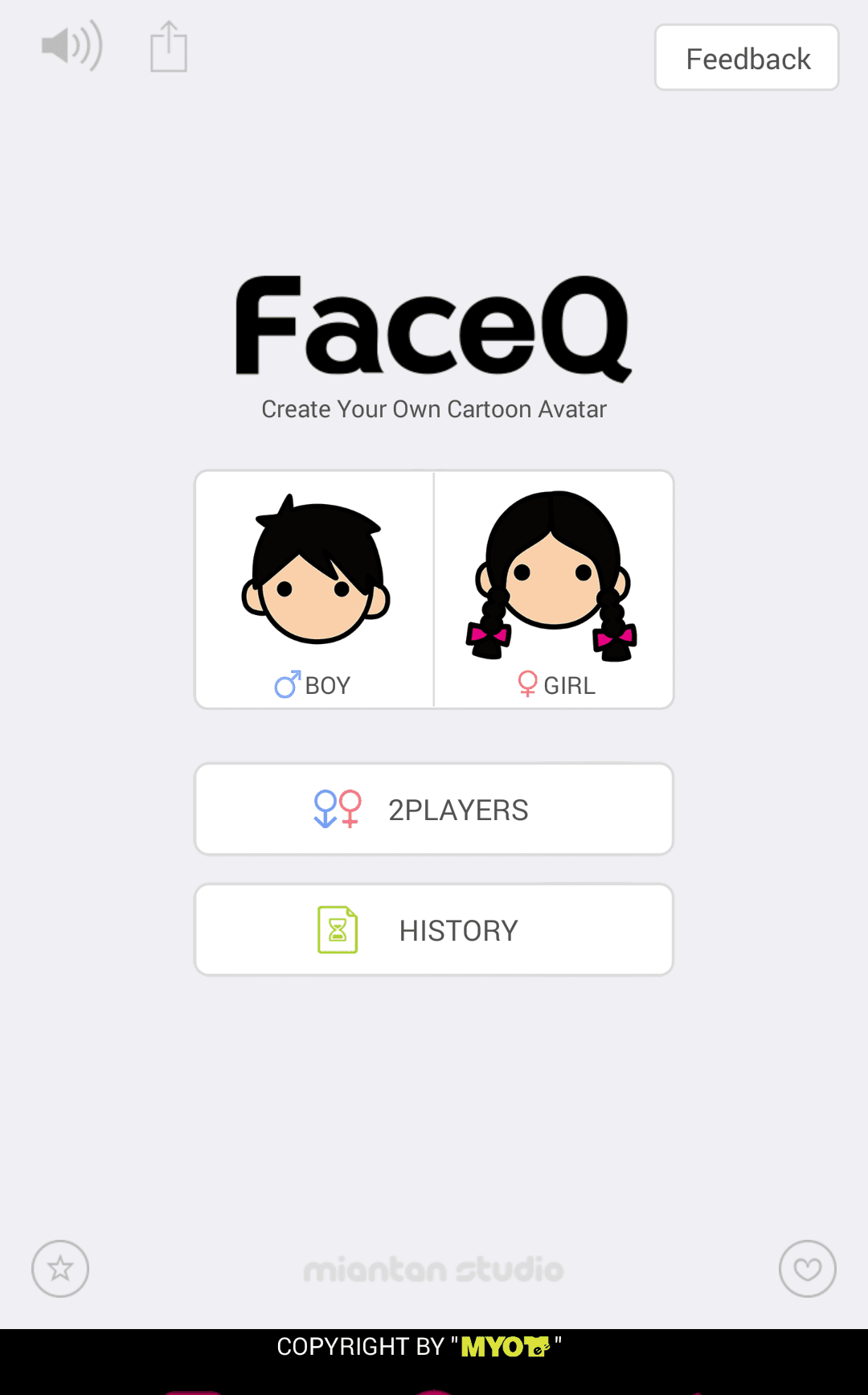Click the hourglass document icon on HISTORY button
The height and width of the screenshot is (1395, 868).
339,929
